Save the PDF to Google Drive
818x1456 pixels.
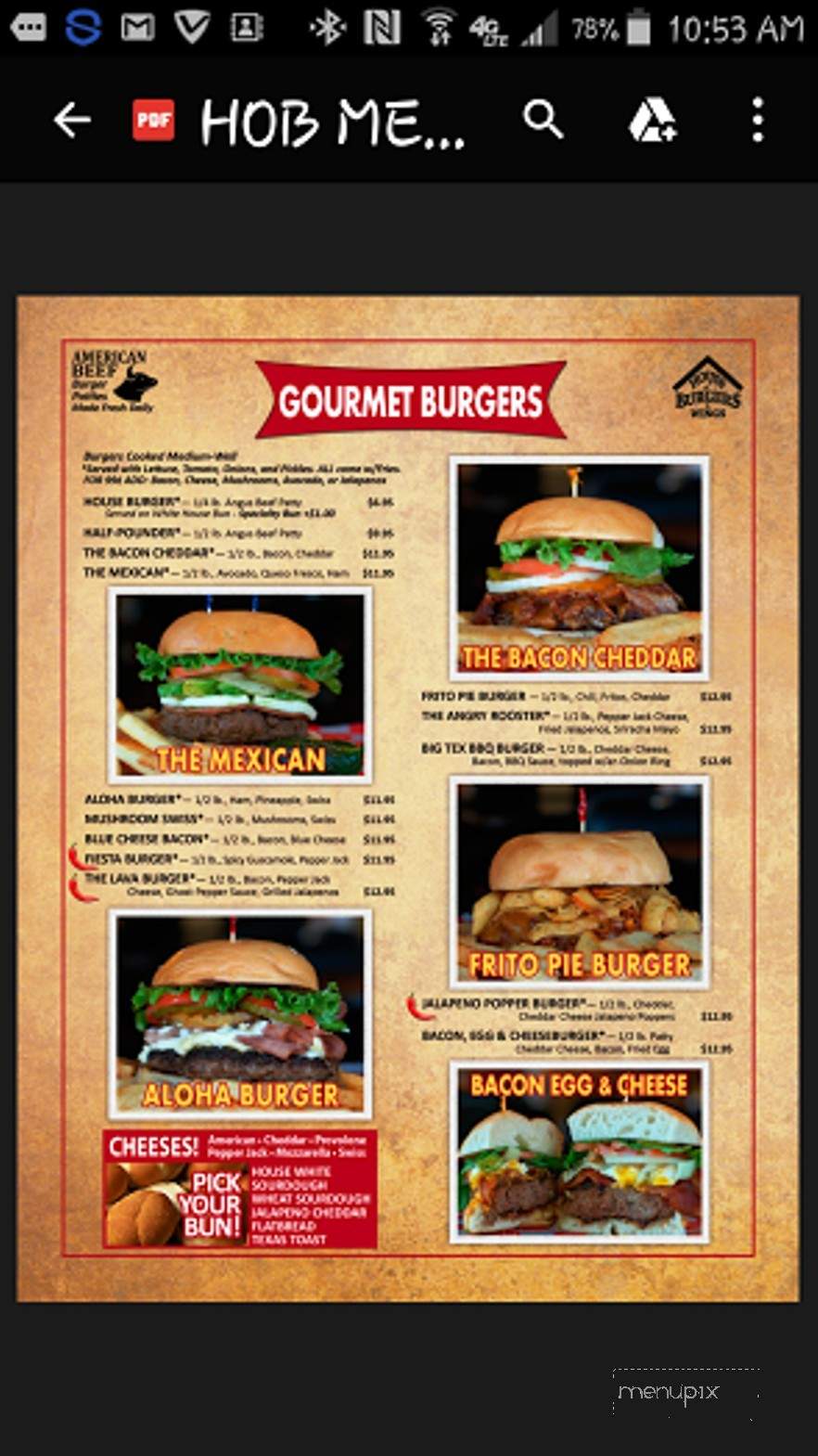click(652, 120)
